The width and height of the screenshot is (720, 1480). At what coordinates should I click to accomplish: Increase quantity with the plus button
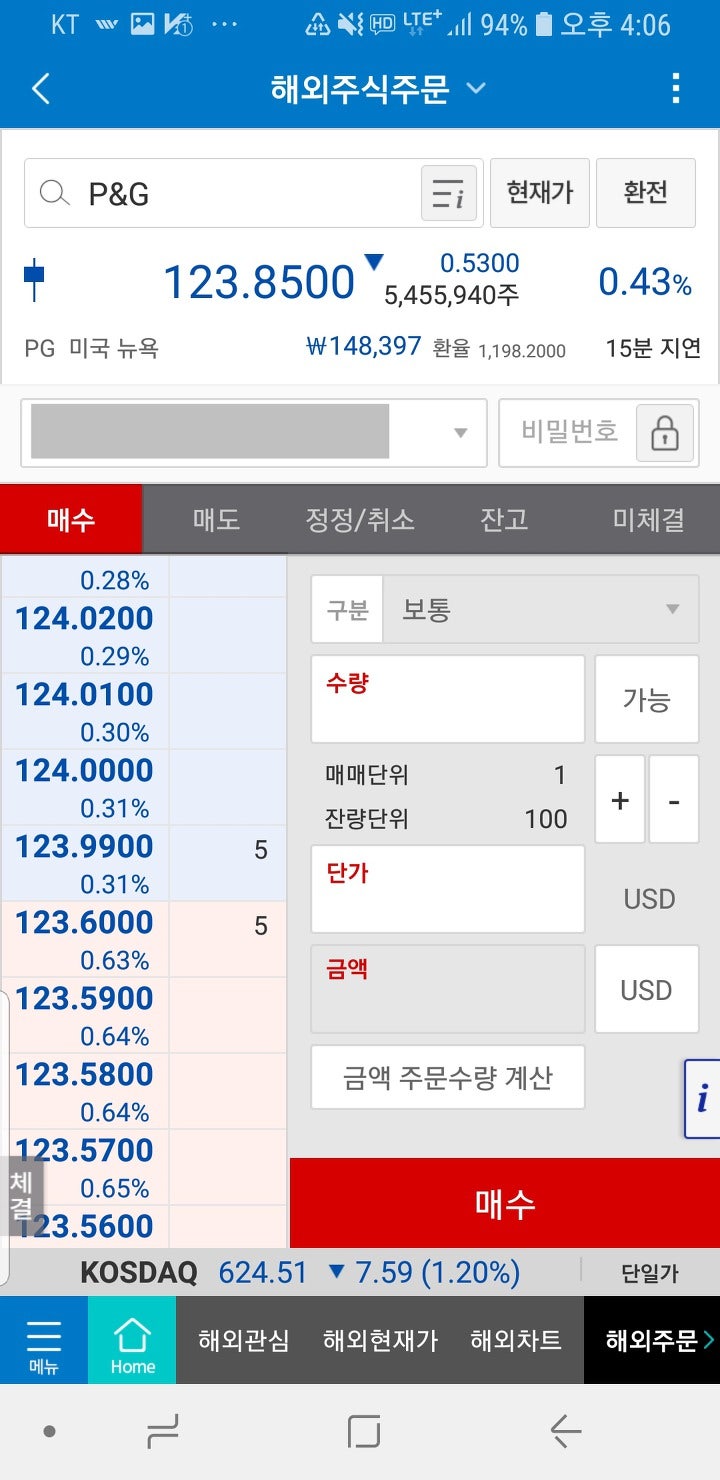pos(620,799)
